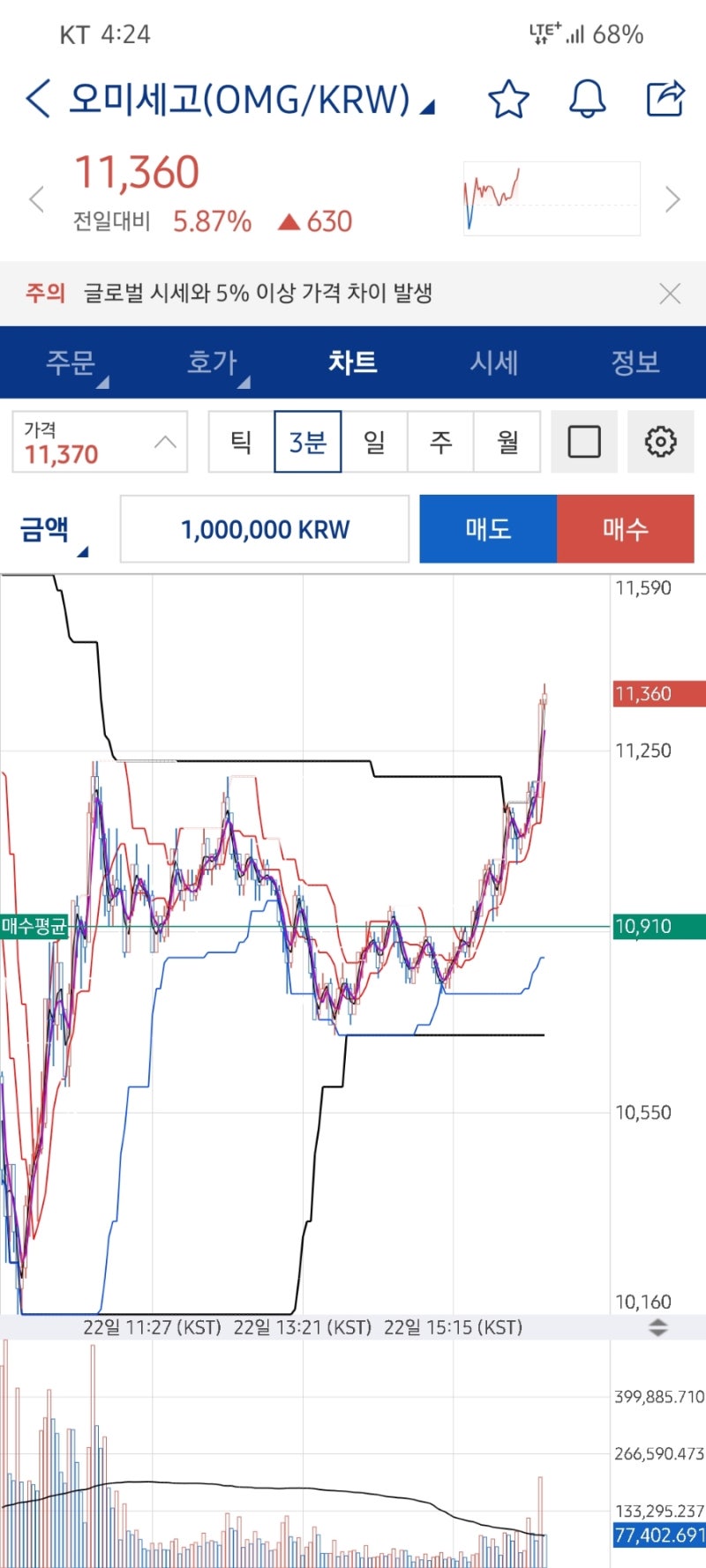Switch to the 정보 tab

[x=635, y=362]
